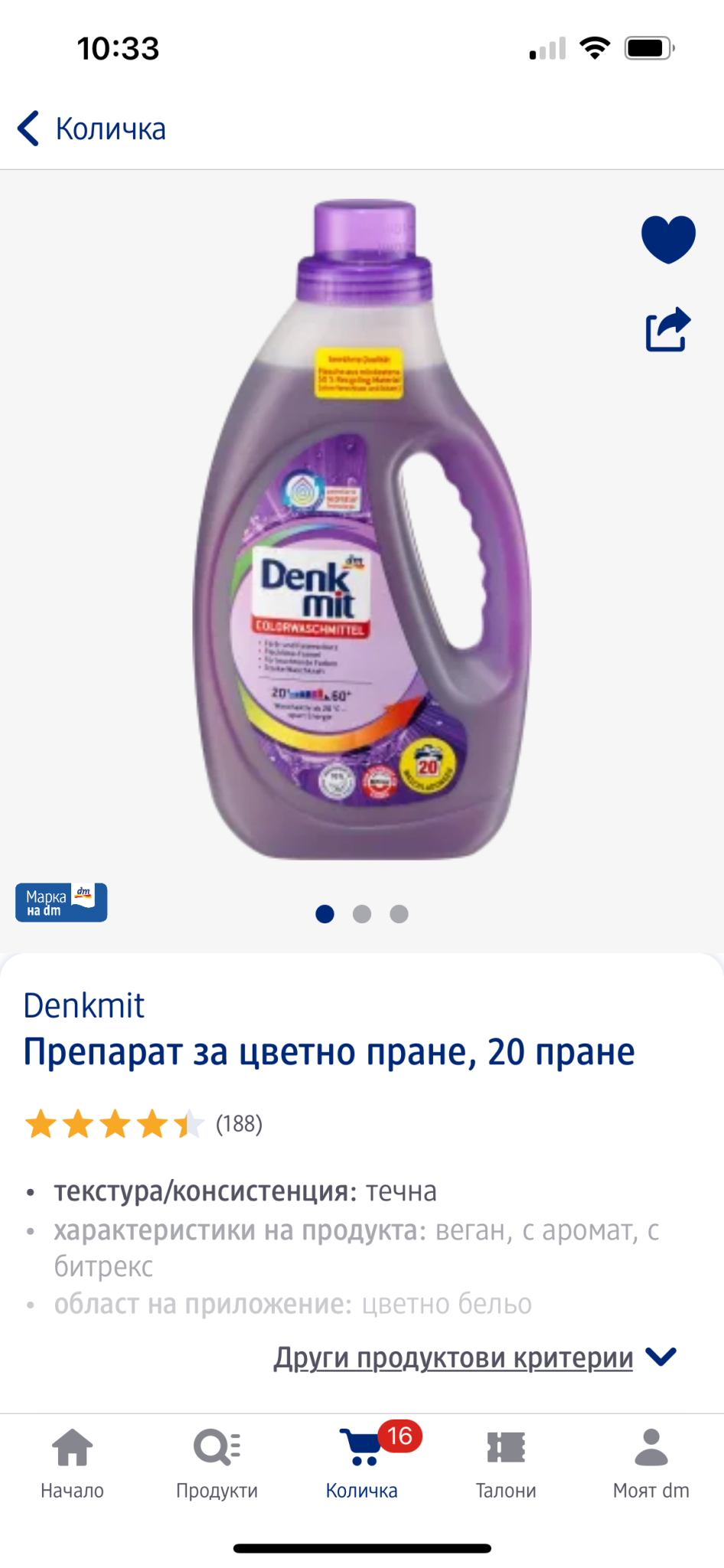
Task: Jump to the second product photo dot
Action: click(362, 914)
